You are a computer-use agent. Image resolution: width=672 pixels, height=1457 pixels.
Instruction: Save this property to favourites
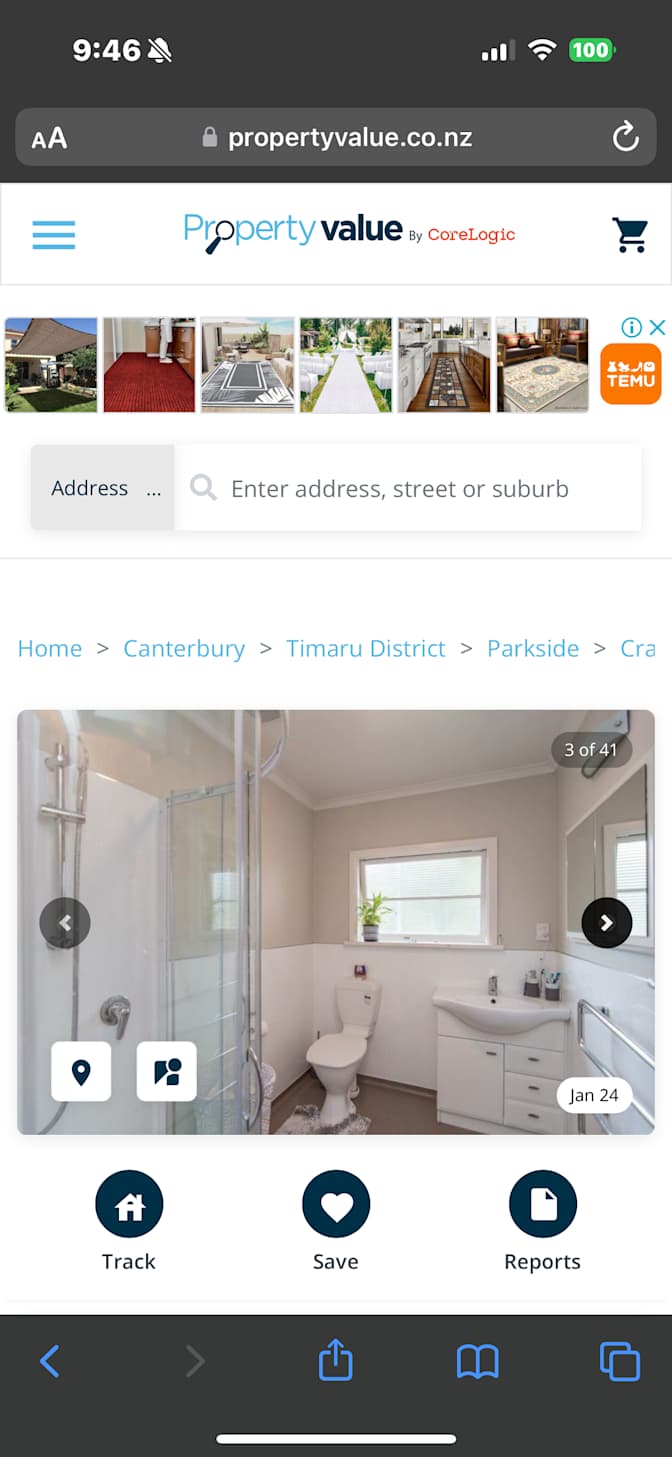336,1221
